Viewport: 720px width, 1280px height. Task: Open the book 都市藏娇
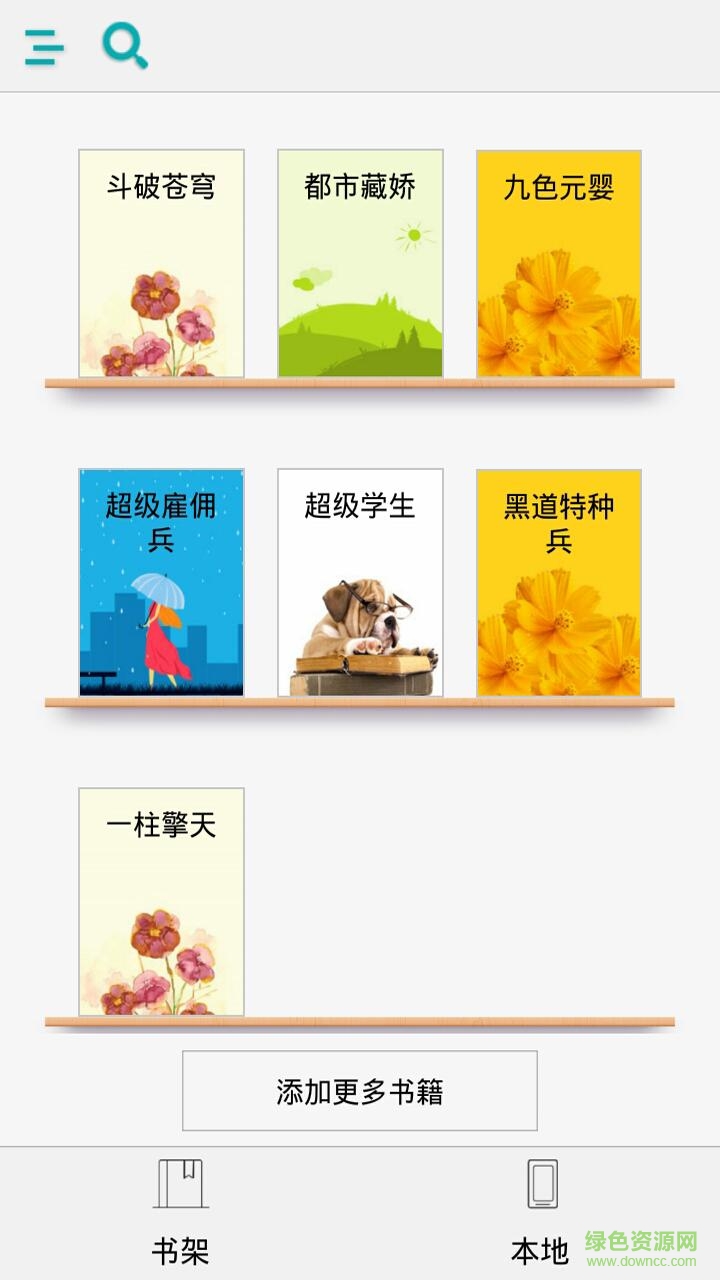(360, 263)
